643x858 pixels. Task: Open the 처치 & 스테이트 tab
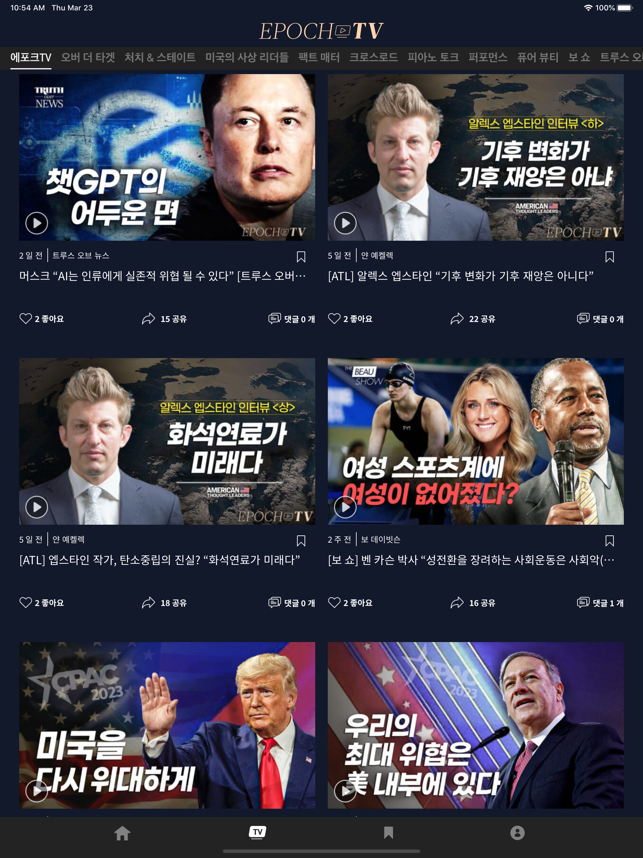click(x=160, y=58)
